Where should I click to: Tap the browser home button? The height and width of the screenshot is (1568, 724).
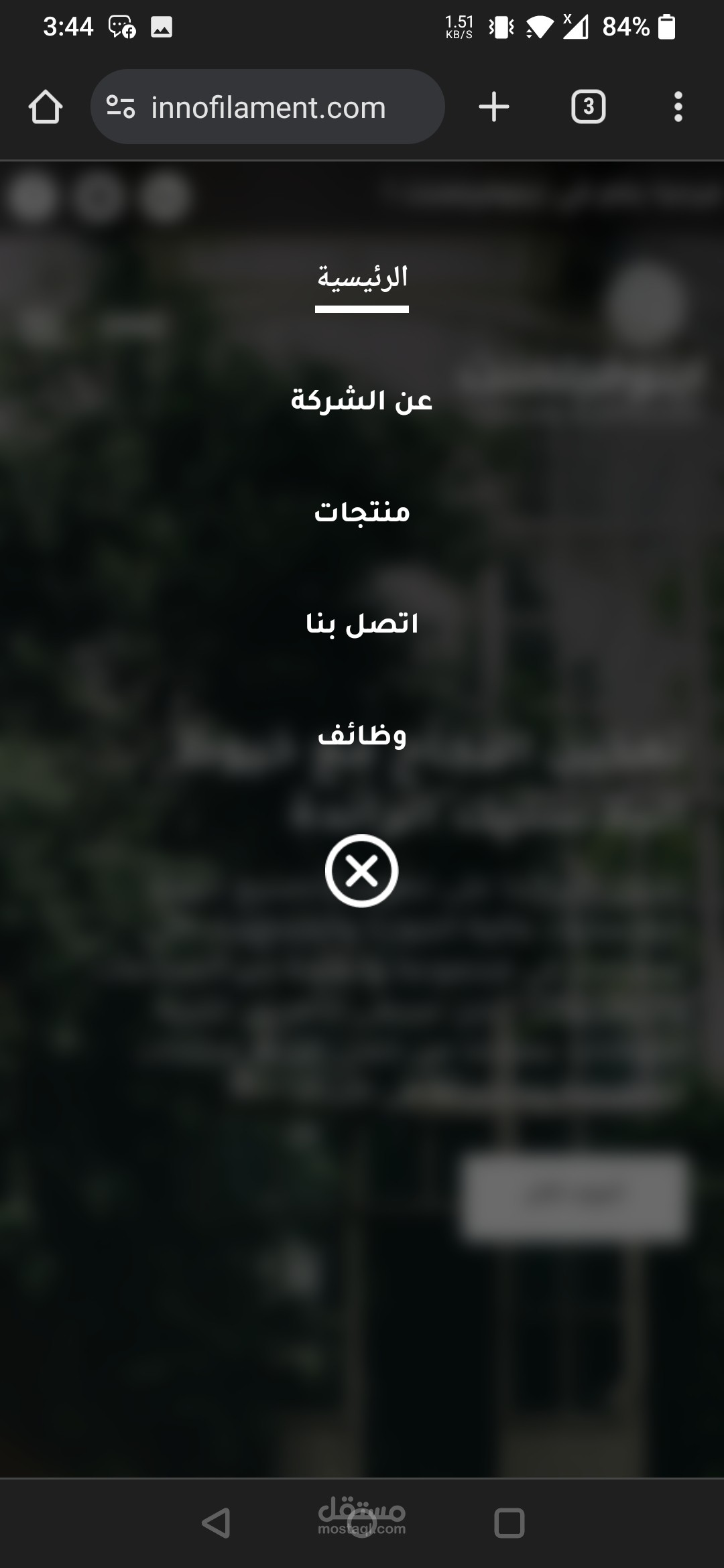(46, 107)
